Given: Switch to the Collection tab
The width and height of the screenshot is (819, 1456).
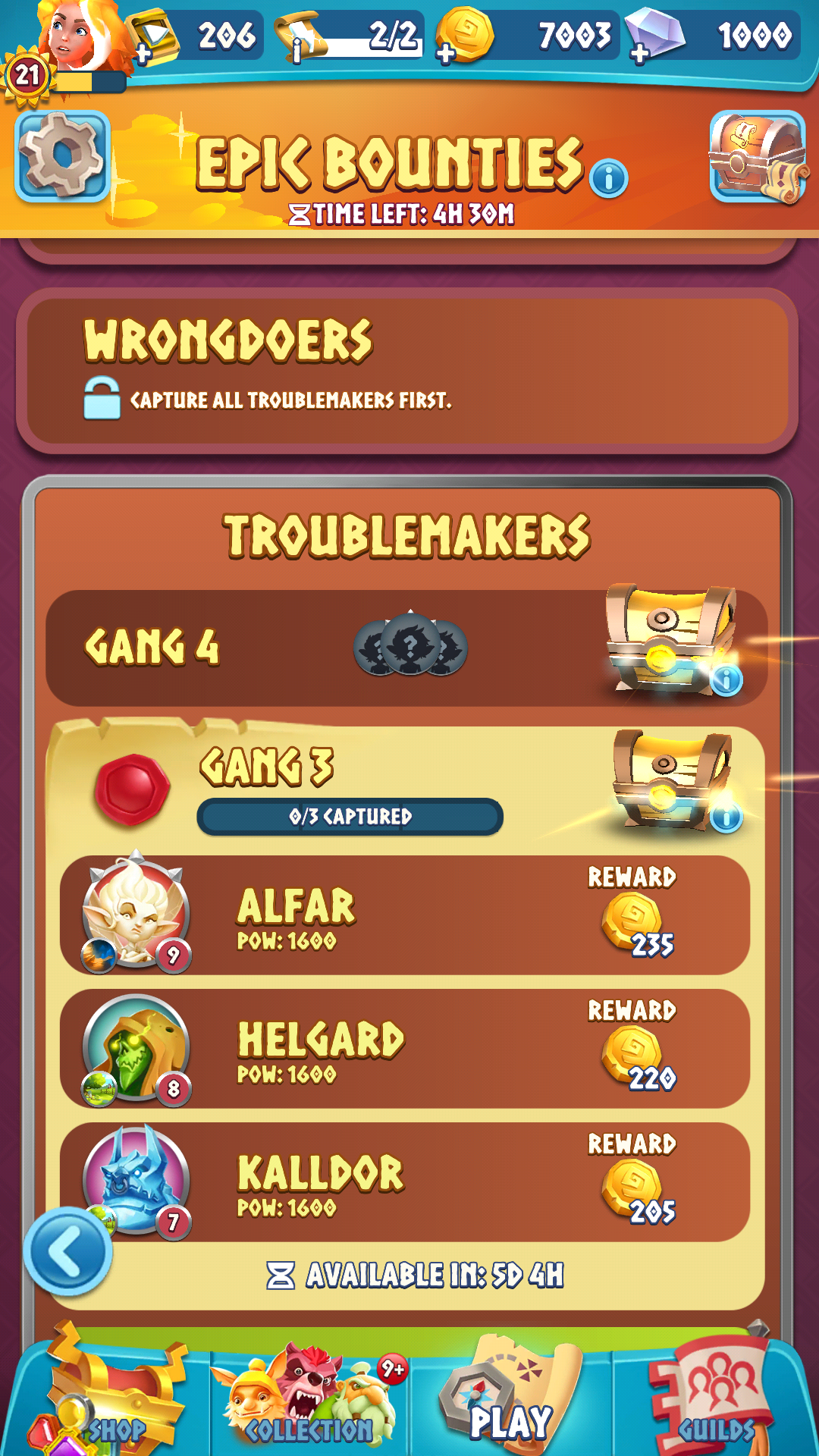Looking at the screenshot, I should coord(309,1403).
